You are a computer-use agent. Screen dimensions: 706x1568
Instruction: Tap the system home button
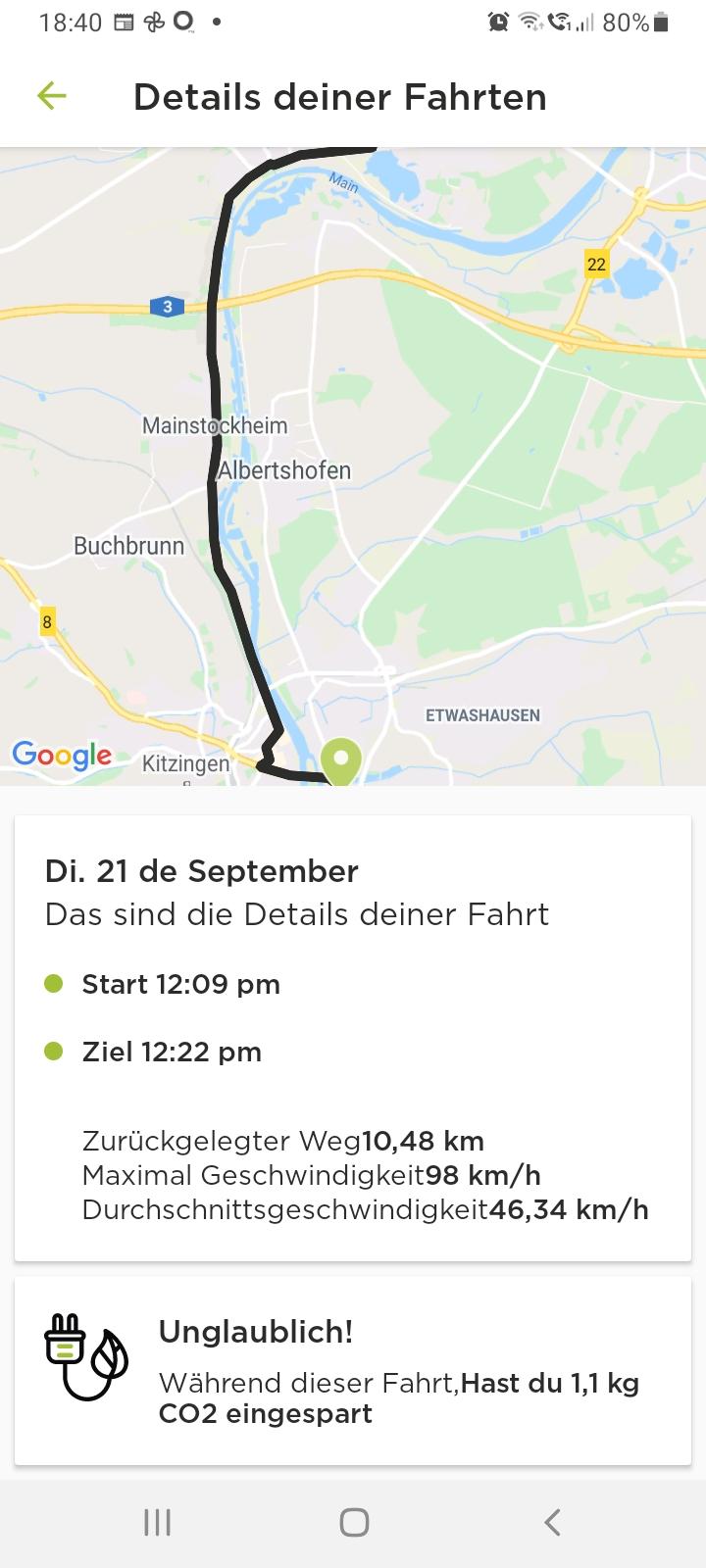353,1522
